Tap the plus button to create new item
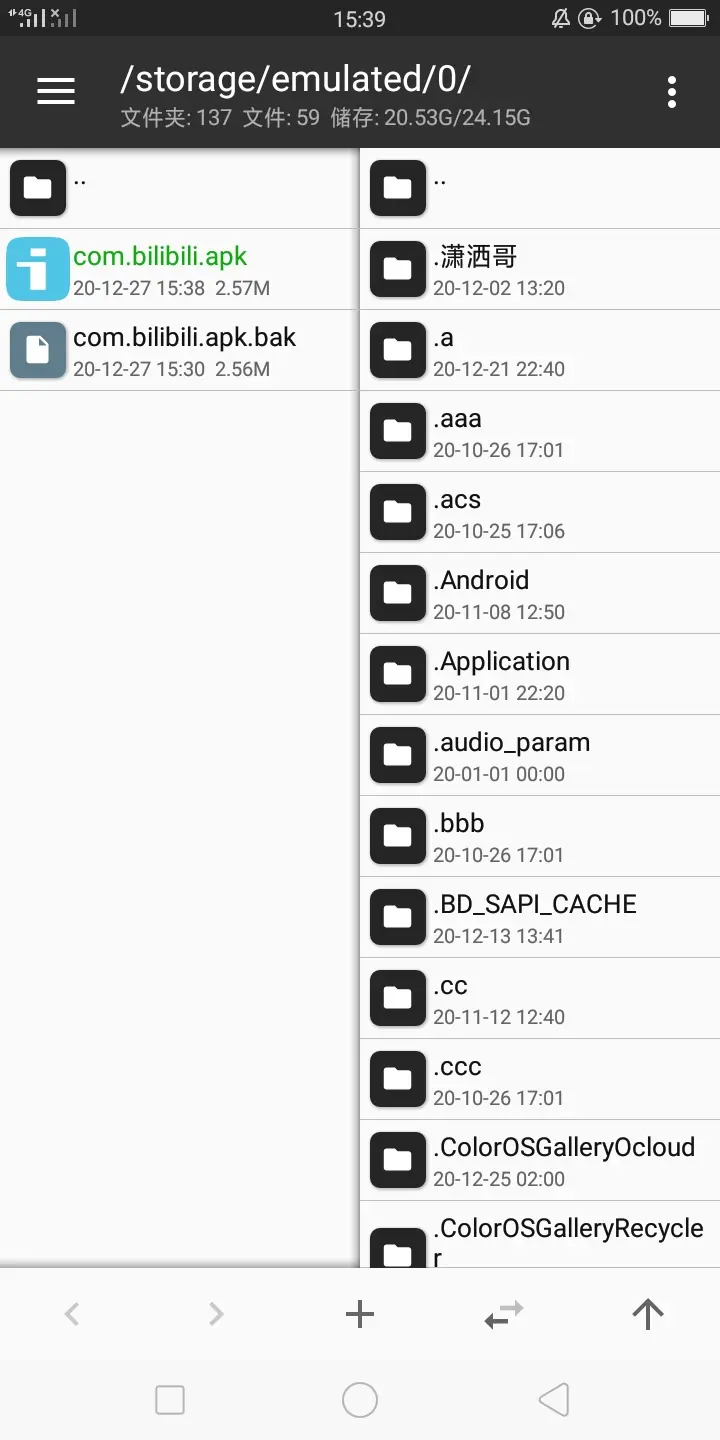Viewport: 720px width, 1440px height. pyautogui.click(x=359, y=1314)
